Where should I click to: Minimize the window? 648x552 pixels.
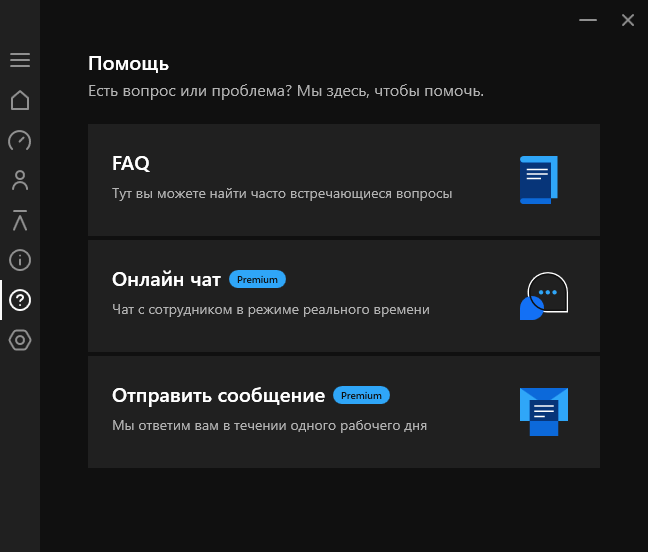[x=588, y=20]
